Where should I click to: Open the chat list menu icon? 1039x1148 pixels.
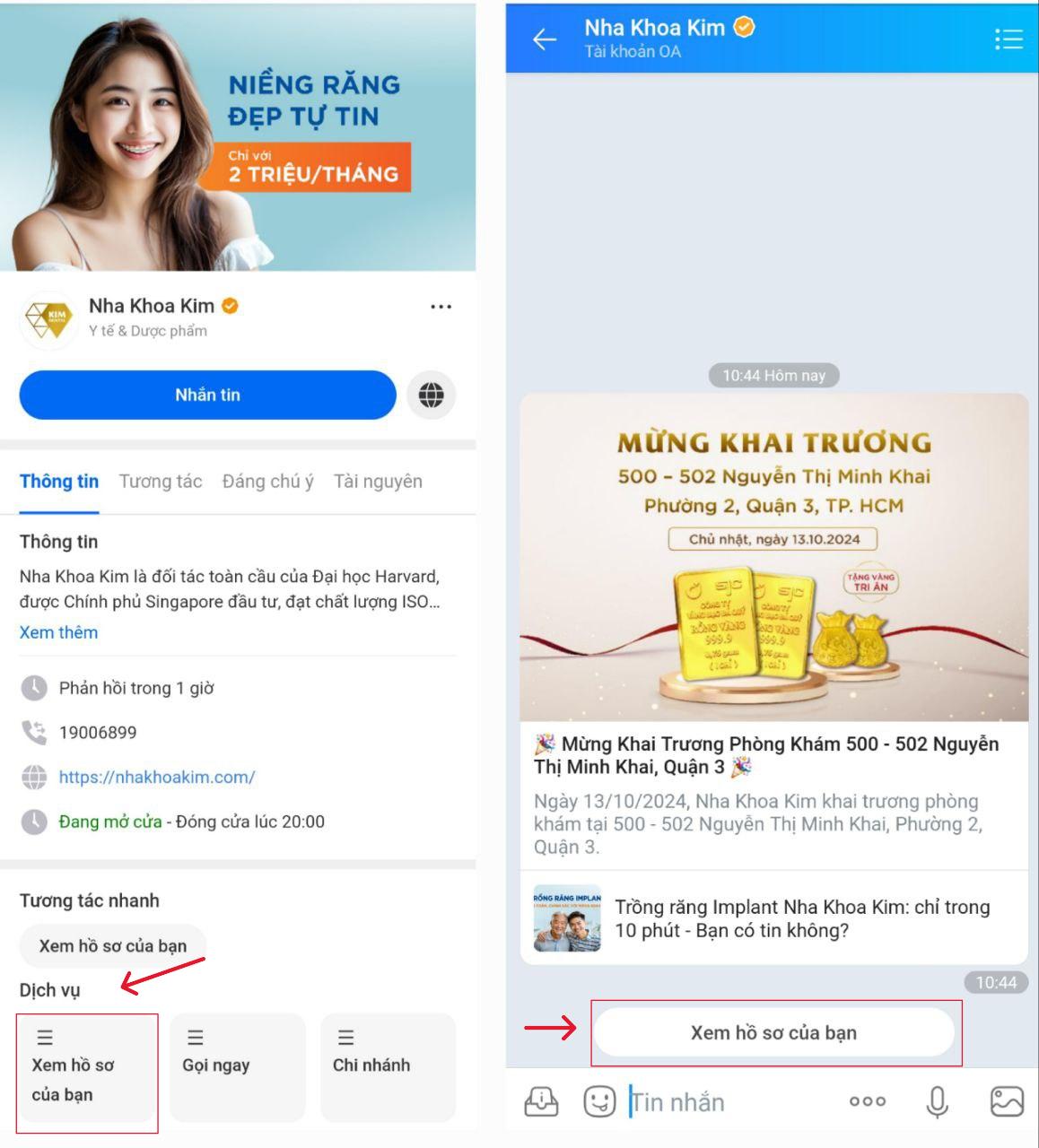point(1008,39)
